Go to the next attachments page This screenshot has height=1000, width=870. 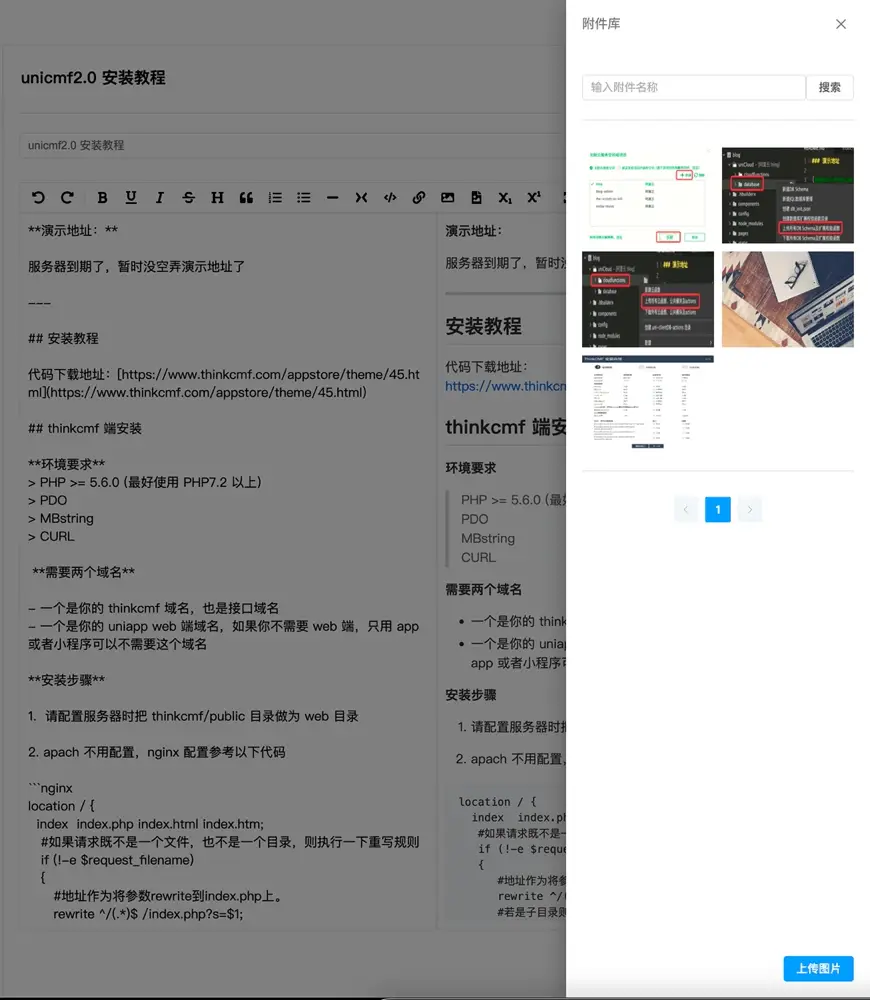coord(749,509)
